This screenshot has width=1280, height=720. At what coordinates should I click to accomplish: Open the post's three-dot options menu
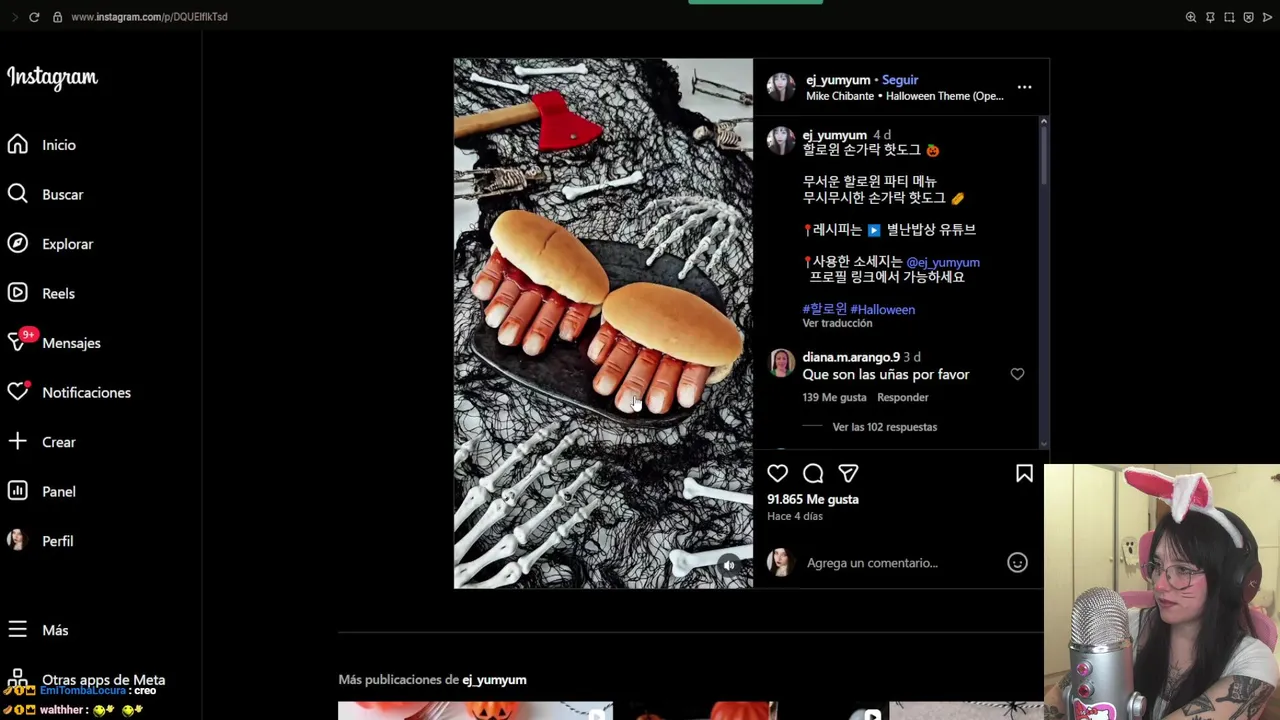point(1024,87)
